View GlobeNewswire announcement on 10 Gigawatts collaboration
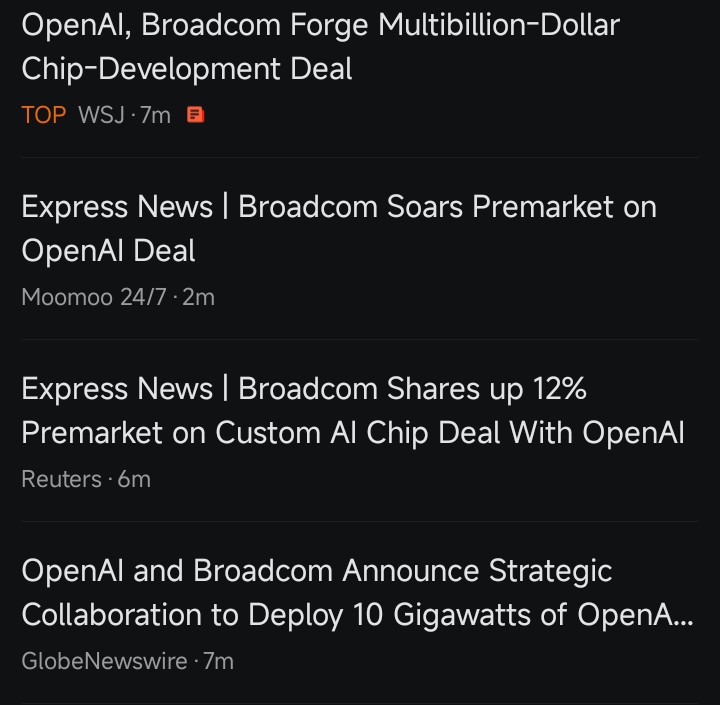 [356, 593]
